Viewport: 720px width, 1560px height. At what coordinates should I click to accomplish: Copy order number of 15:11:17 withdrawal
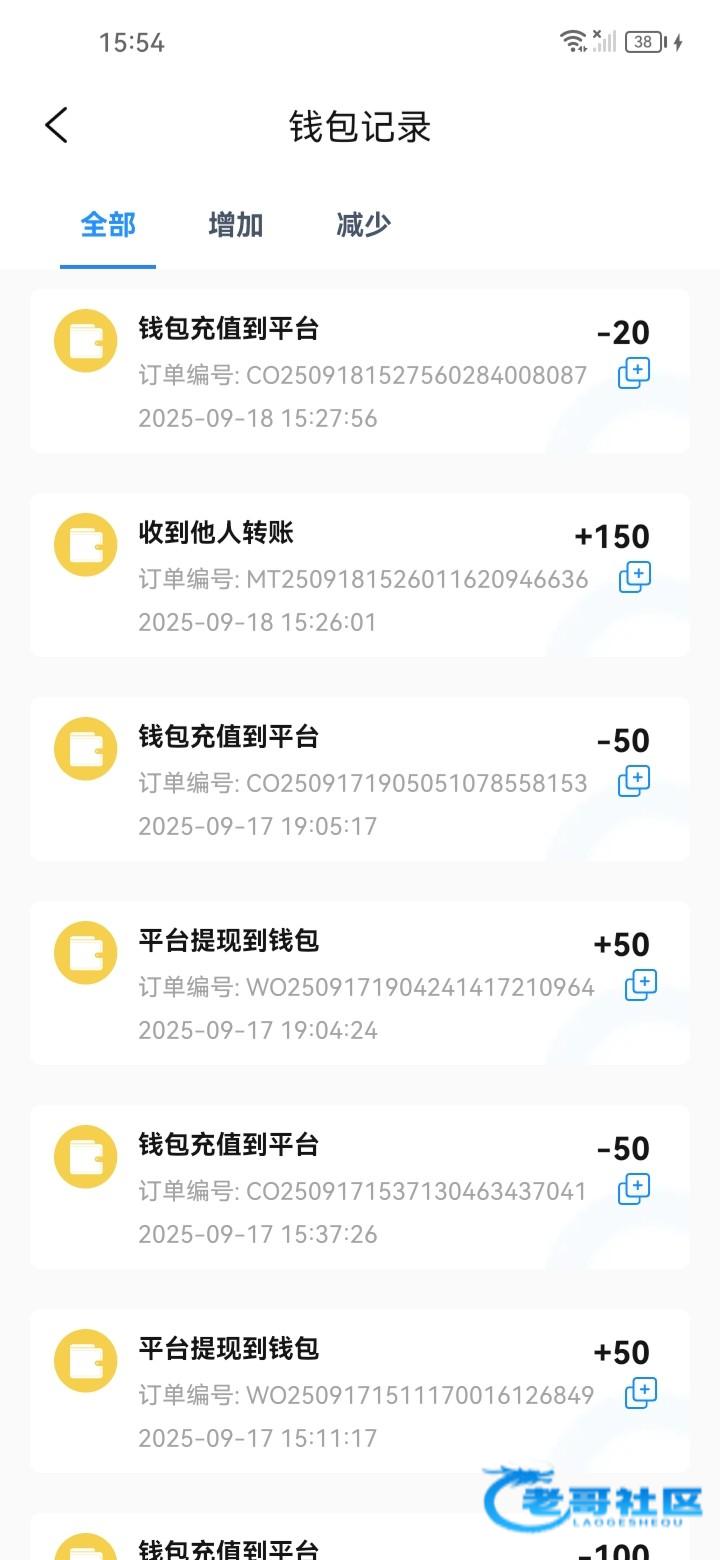pos(641,1393)
